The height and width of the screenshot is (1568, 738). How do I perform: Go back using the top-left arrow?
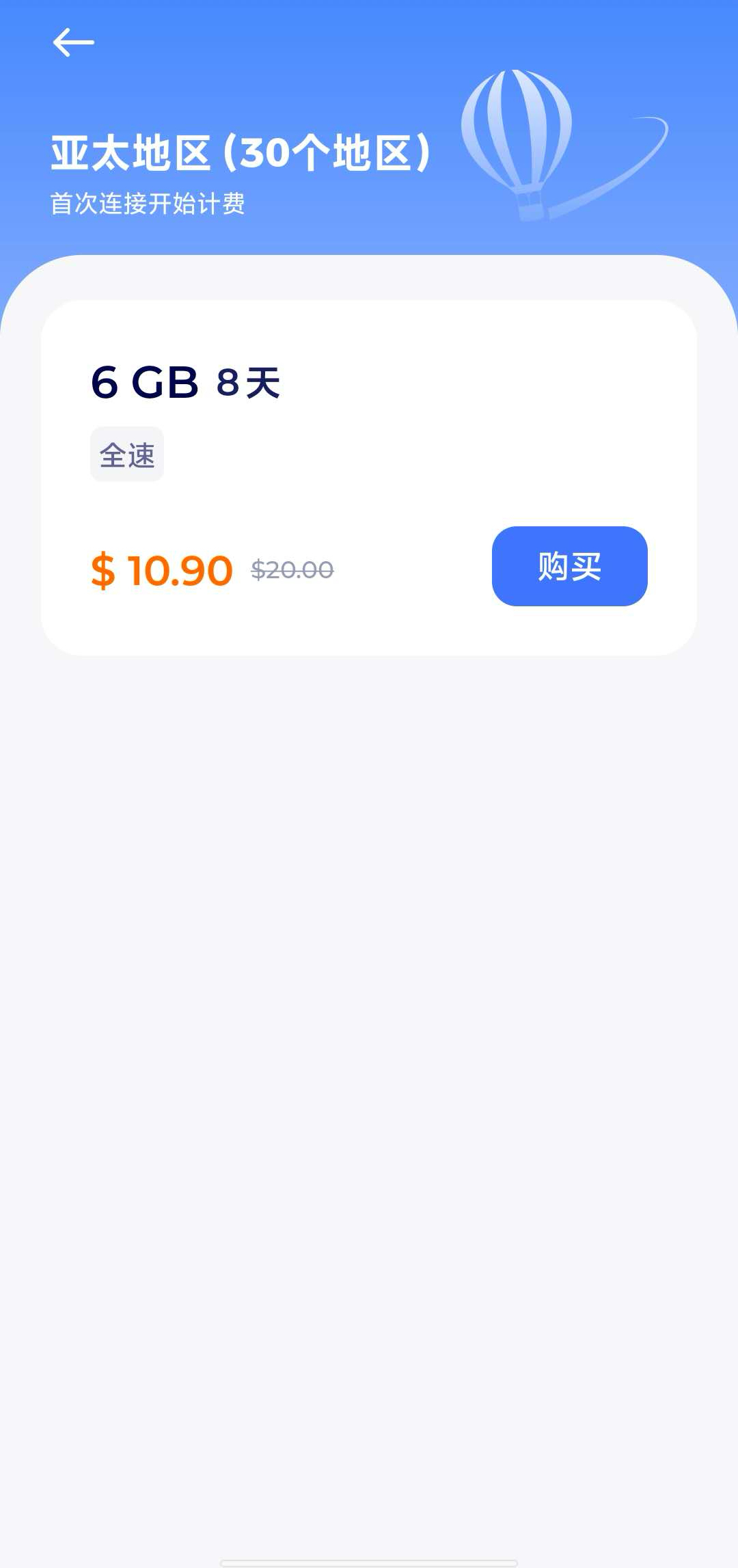pos(73,42)
